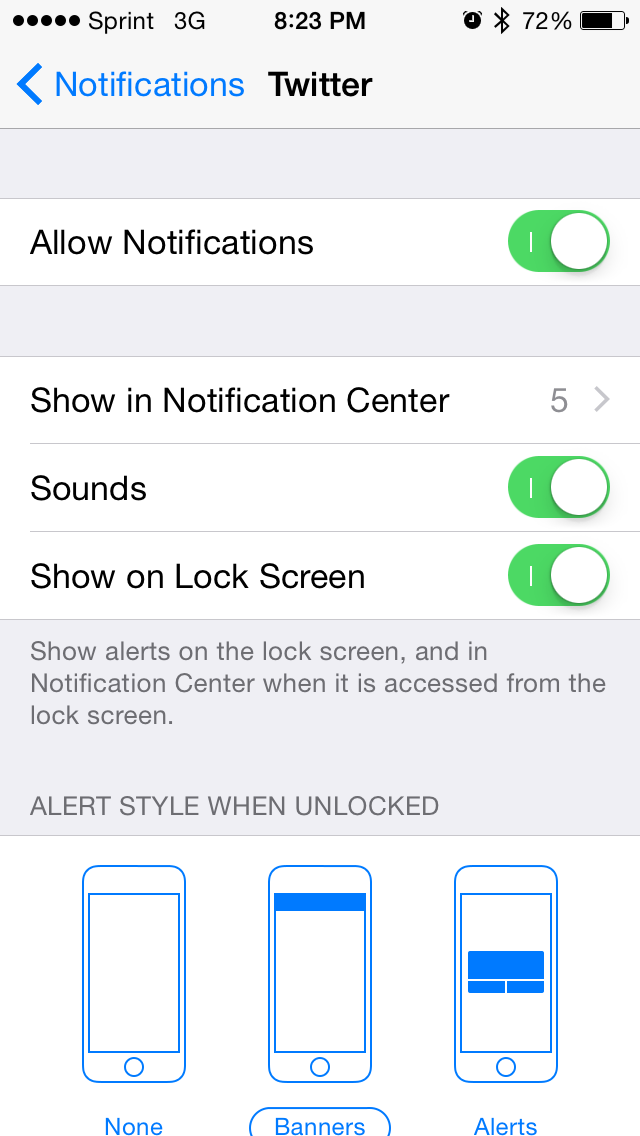Go back to Notifications settings
Image resolution: width=640 pixels, height=1136 pixels.
(130, 85)
